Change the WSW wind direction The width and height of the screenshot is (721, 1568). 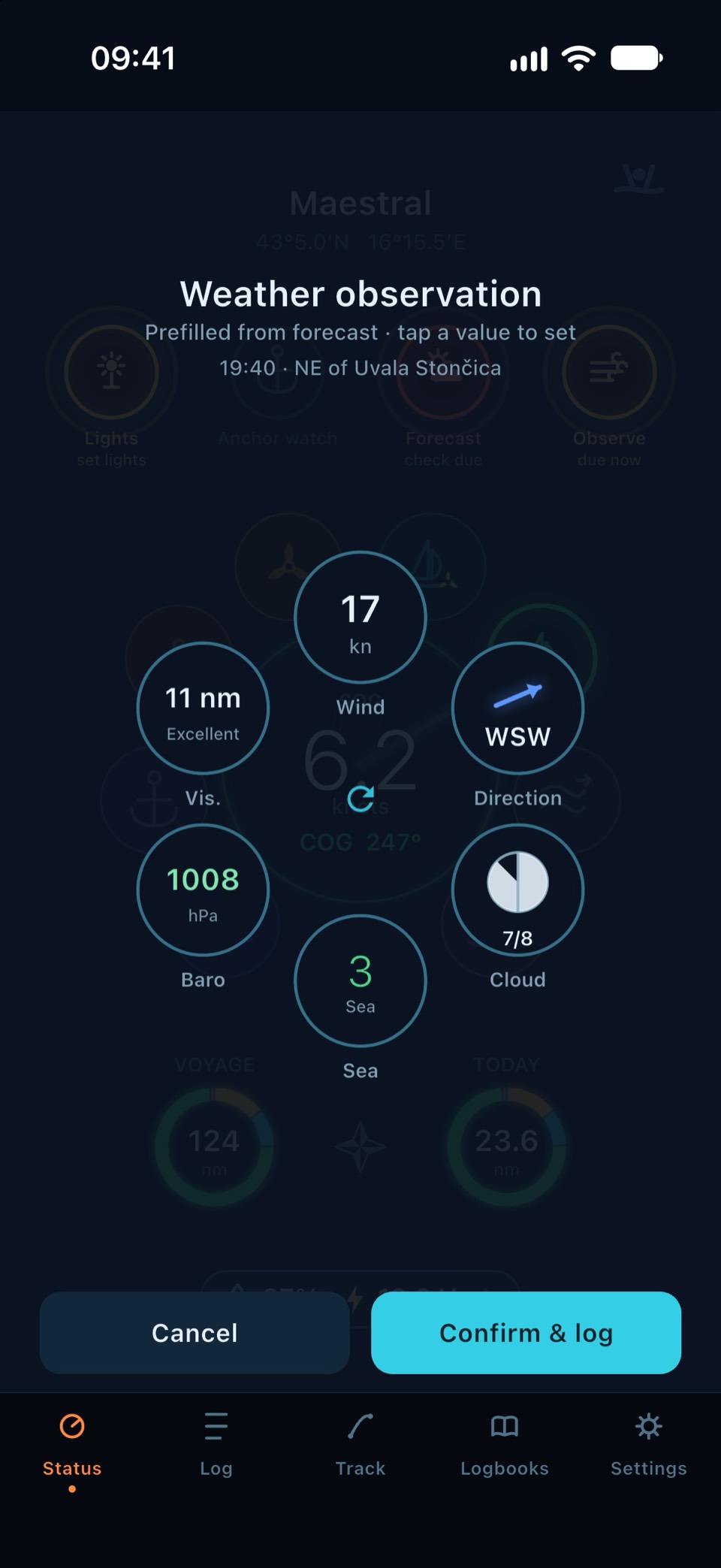pos(517,708)
